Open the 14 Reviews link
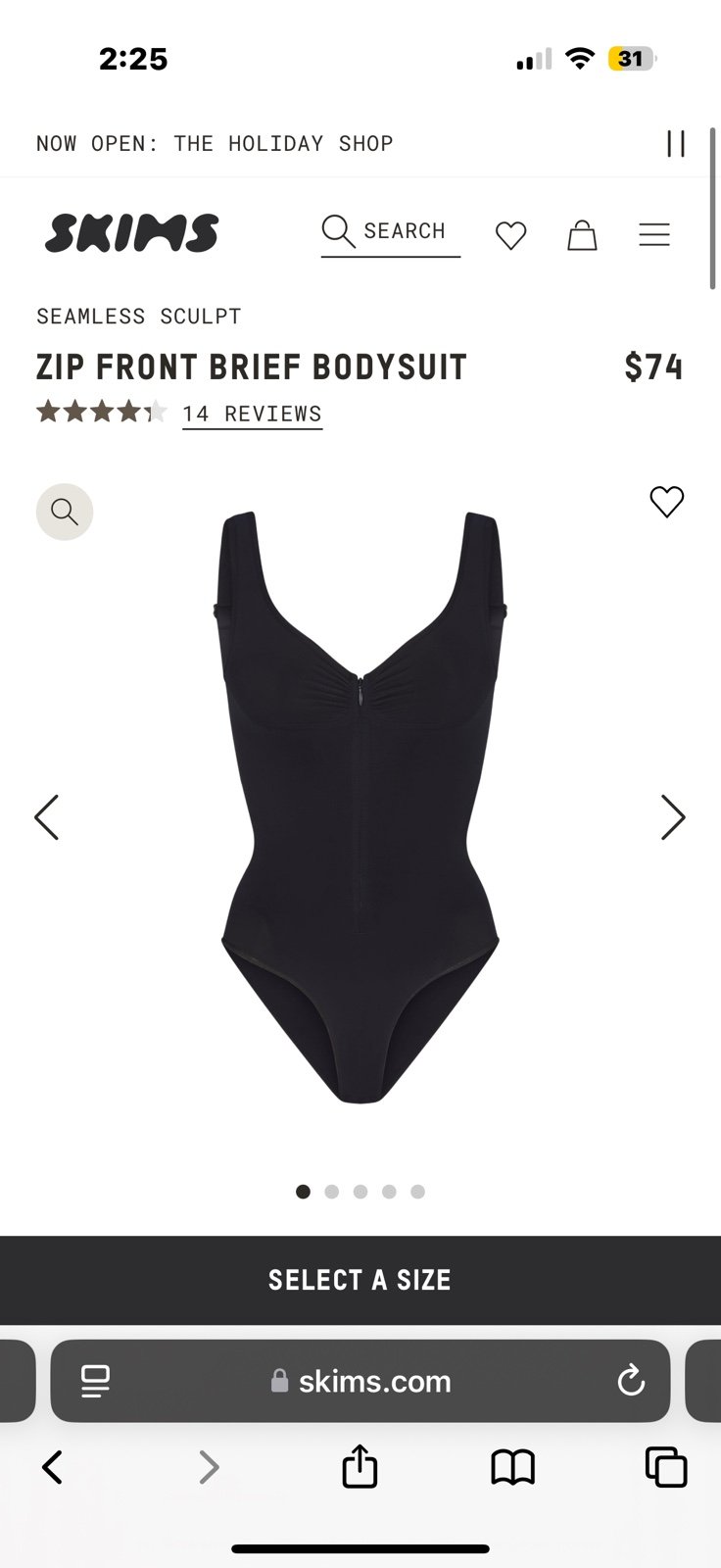 pos(252,414)
